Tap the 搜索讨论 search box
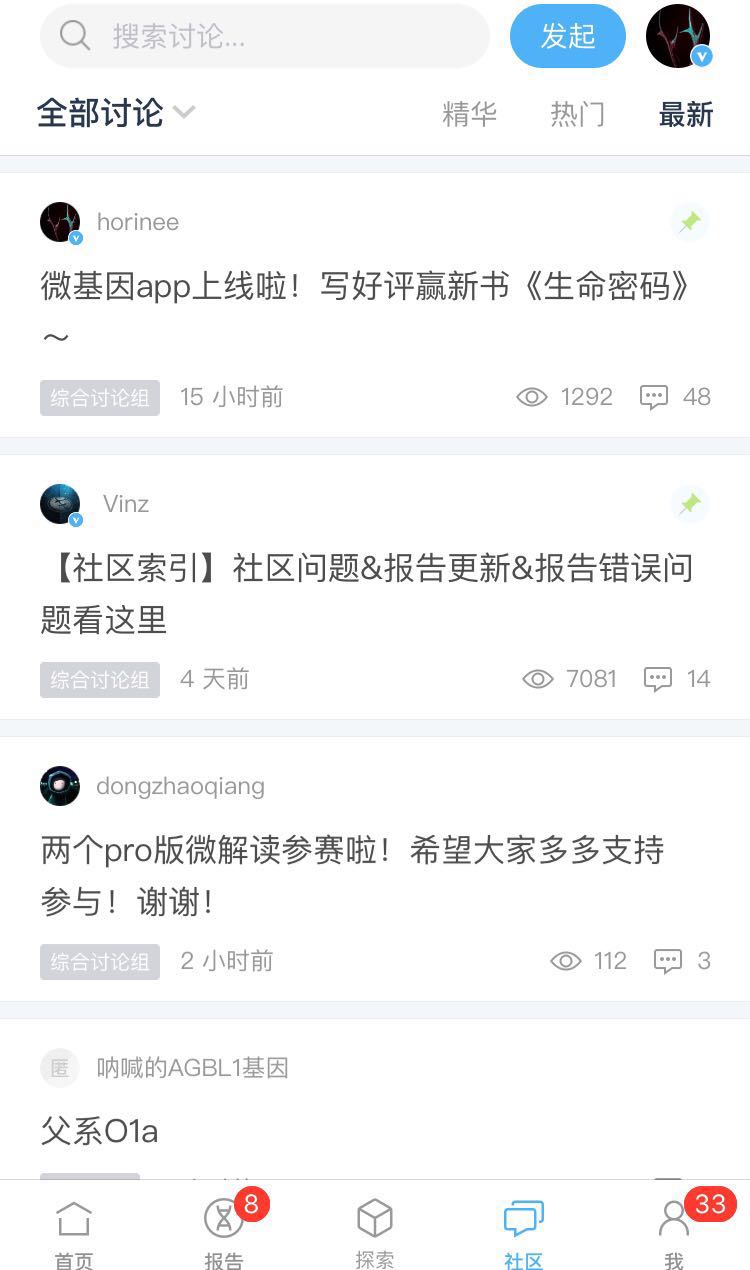 pos(265,36)
